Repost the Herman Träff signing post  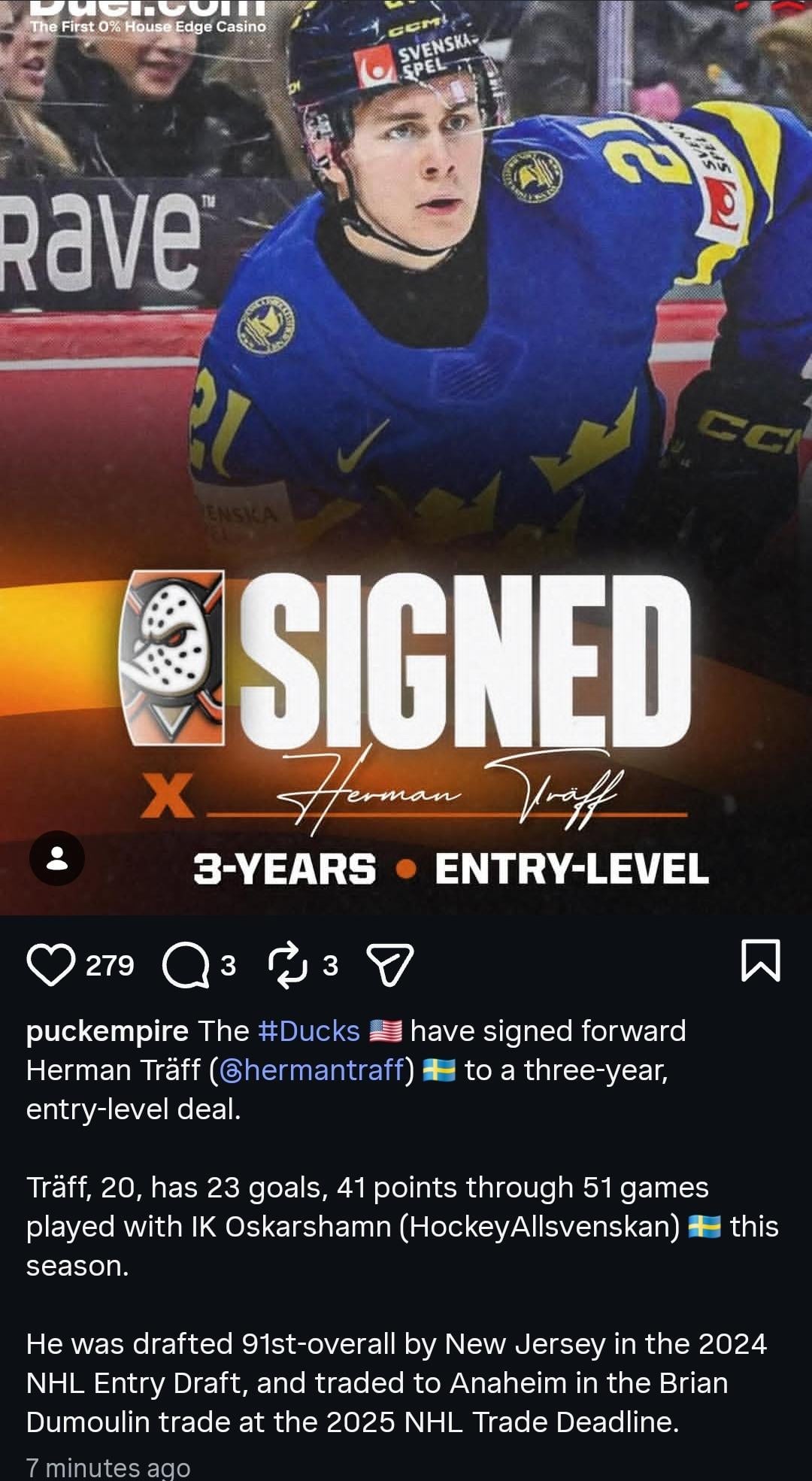[x=288, y=965]
